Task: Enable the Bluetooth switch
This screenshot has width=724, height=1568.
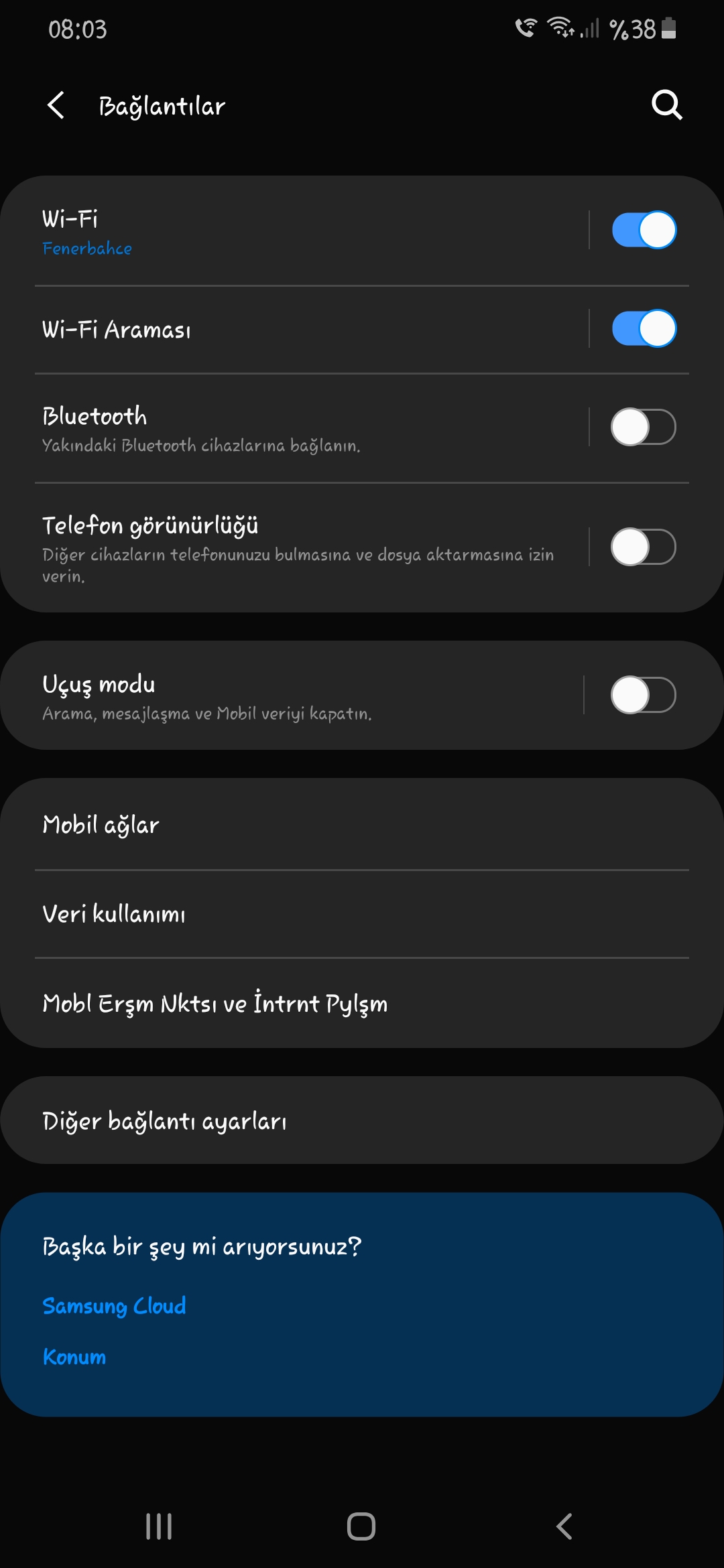Action: click(644, 427)
